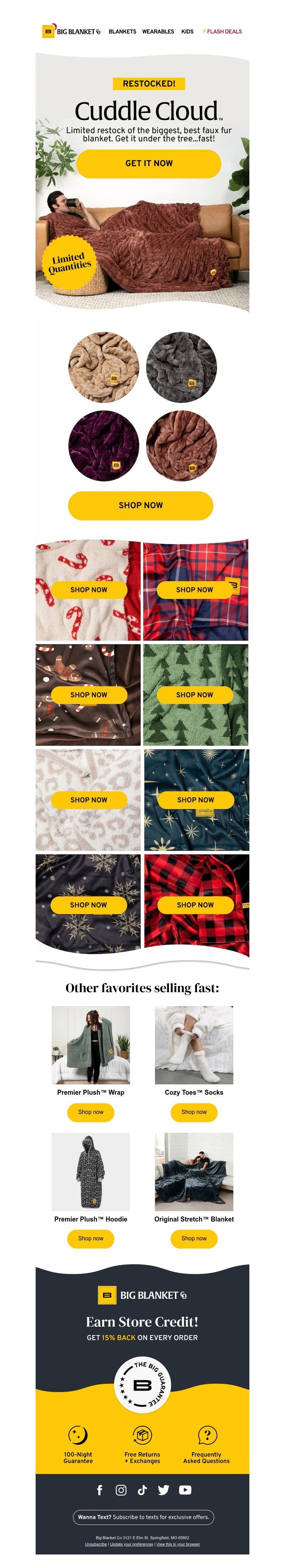Tap Wanna Text? Subscribe to texts

(143, 1517)
